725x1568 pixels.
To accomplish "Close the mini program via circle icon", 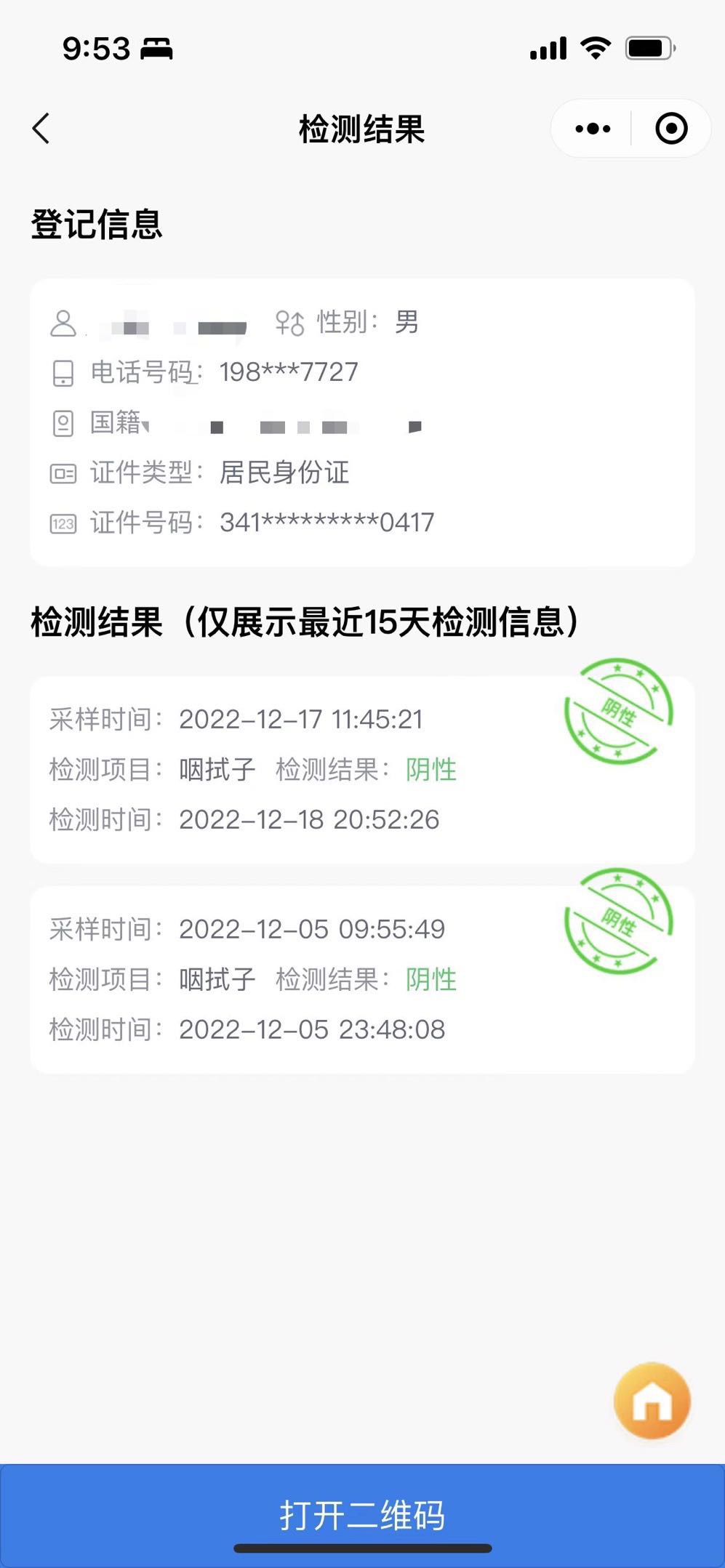I will coord(671,129).
